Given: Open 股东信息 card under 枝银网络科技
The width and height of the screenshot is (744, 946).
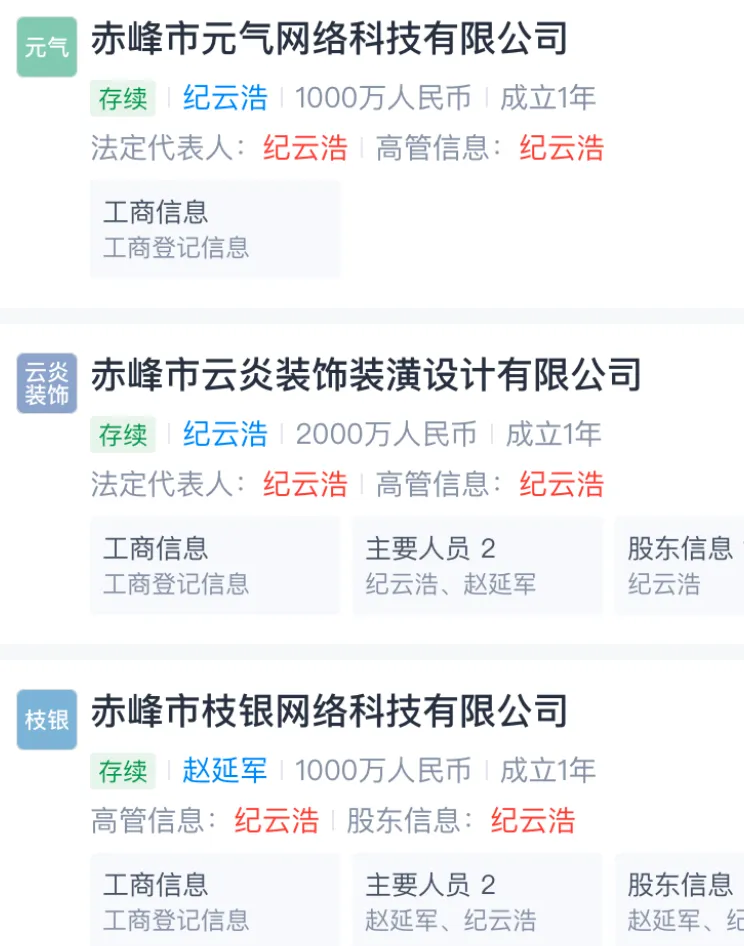Looking at the screenshot, I should click(680, 901).
